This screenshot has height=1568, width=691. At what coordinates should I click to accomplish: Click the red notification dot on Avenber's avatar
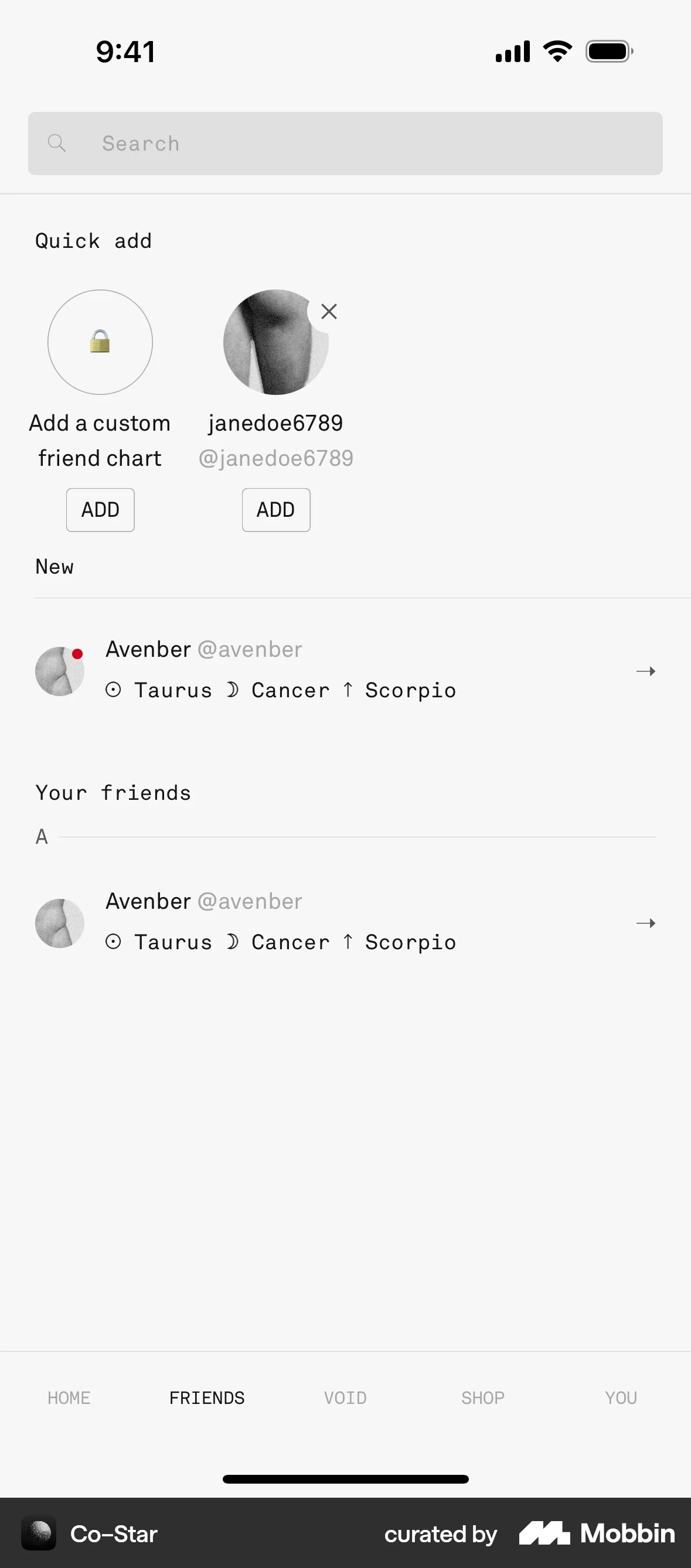tap(79, 654)
